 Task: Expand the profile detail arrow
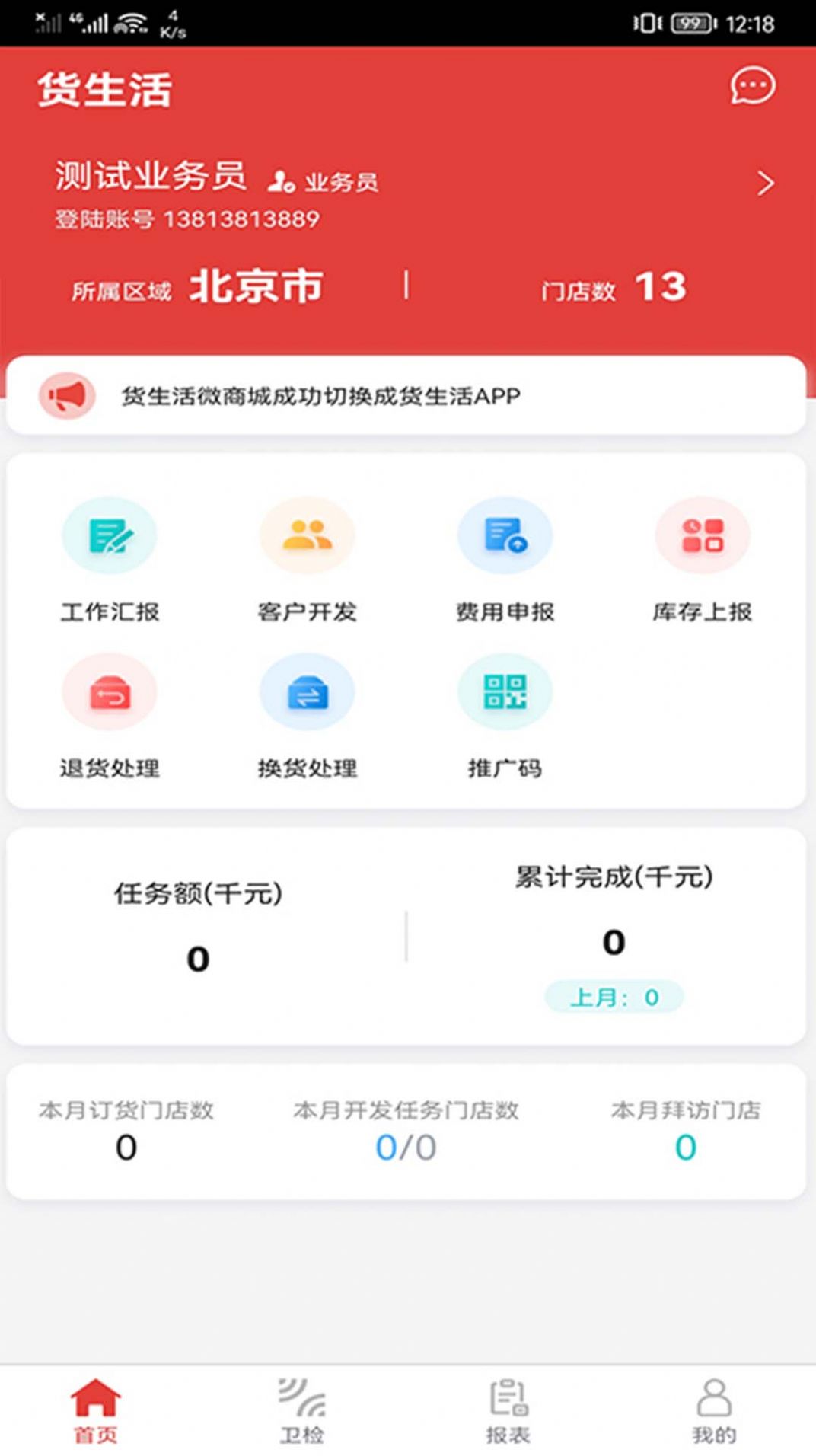point(766,183)
